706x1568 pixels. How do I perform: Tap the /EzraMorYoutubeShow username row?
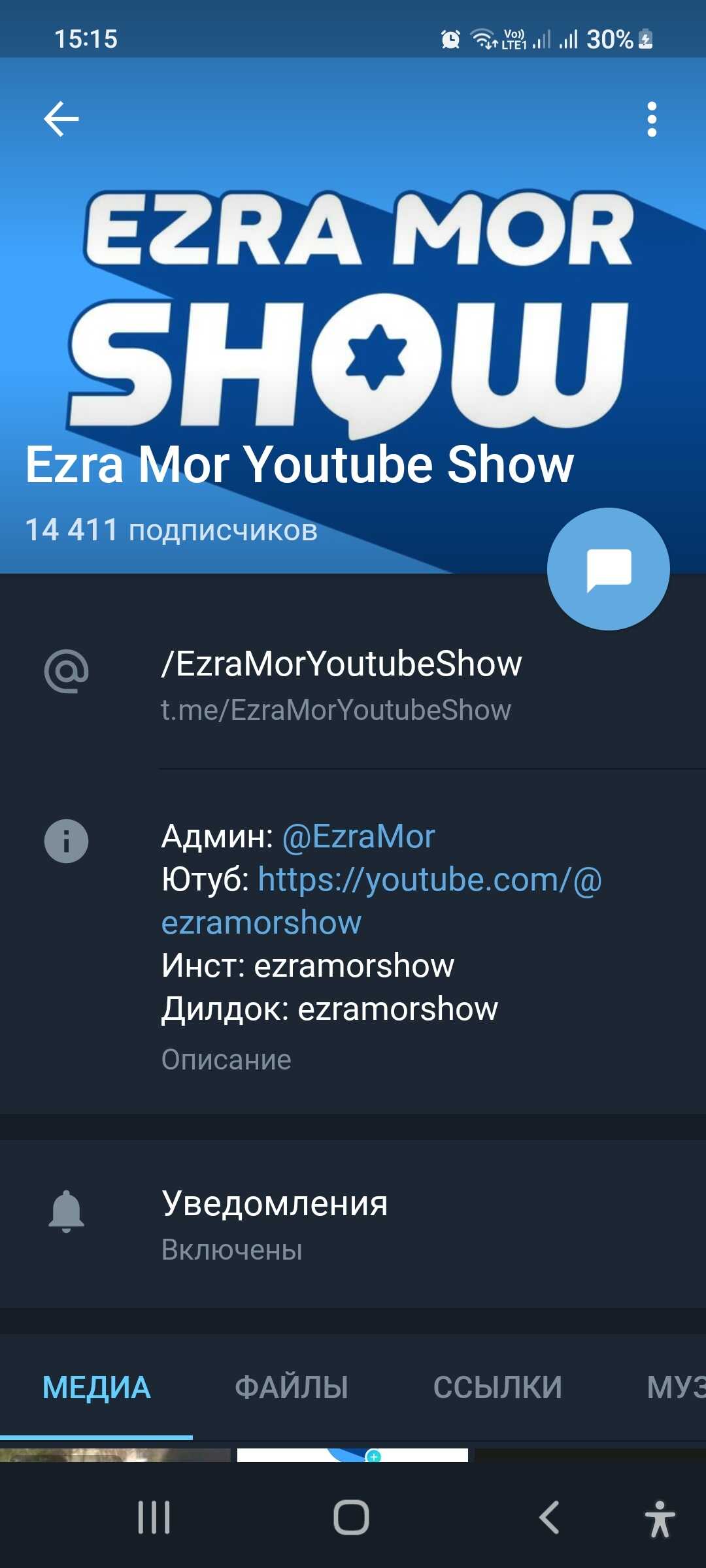[341, 684]
